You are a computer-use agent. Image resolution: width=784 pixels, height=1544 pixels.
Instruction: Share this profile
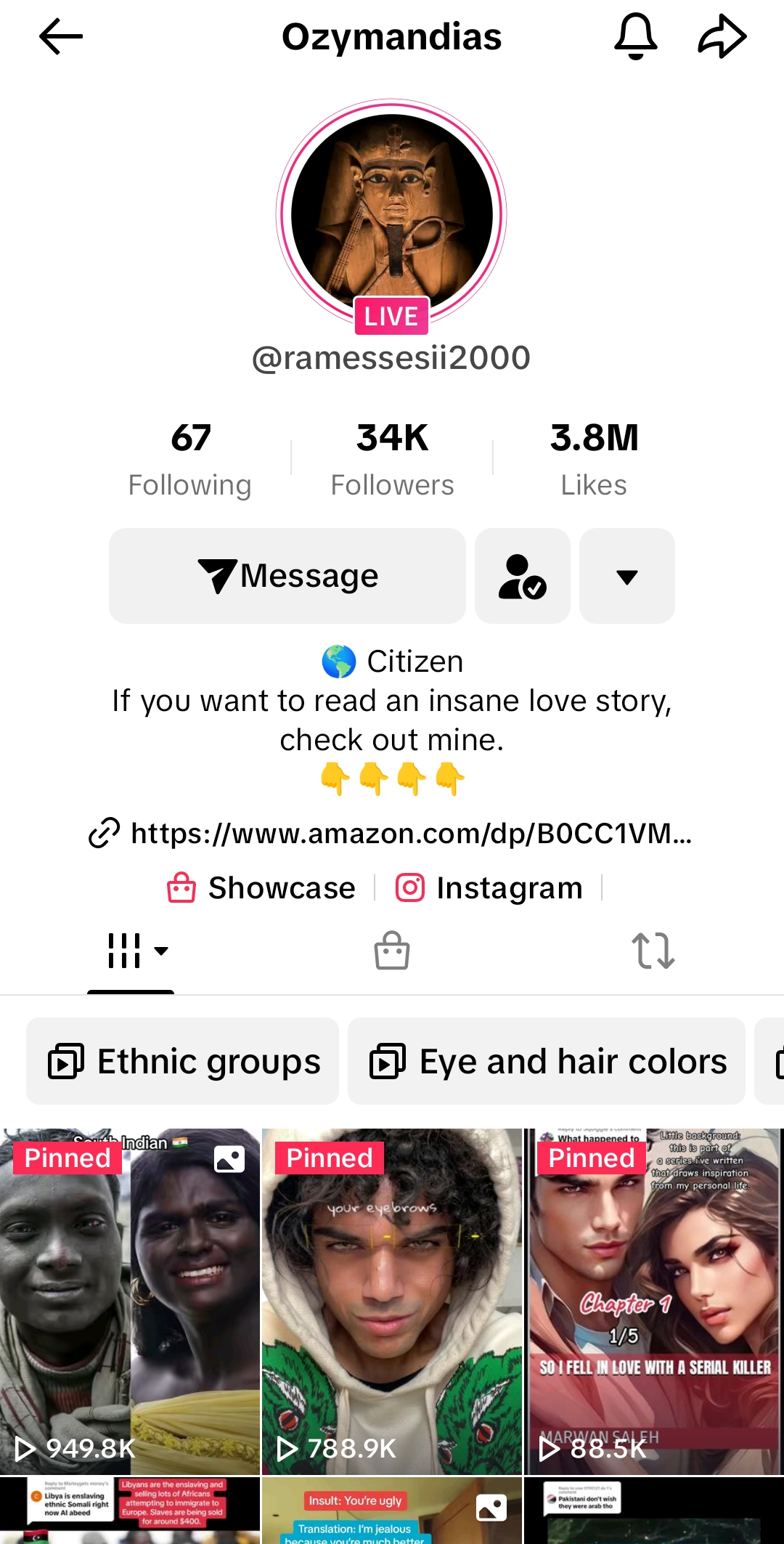(722, 37)
